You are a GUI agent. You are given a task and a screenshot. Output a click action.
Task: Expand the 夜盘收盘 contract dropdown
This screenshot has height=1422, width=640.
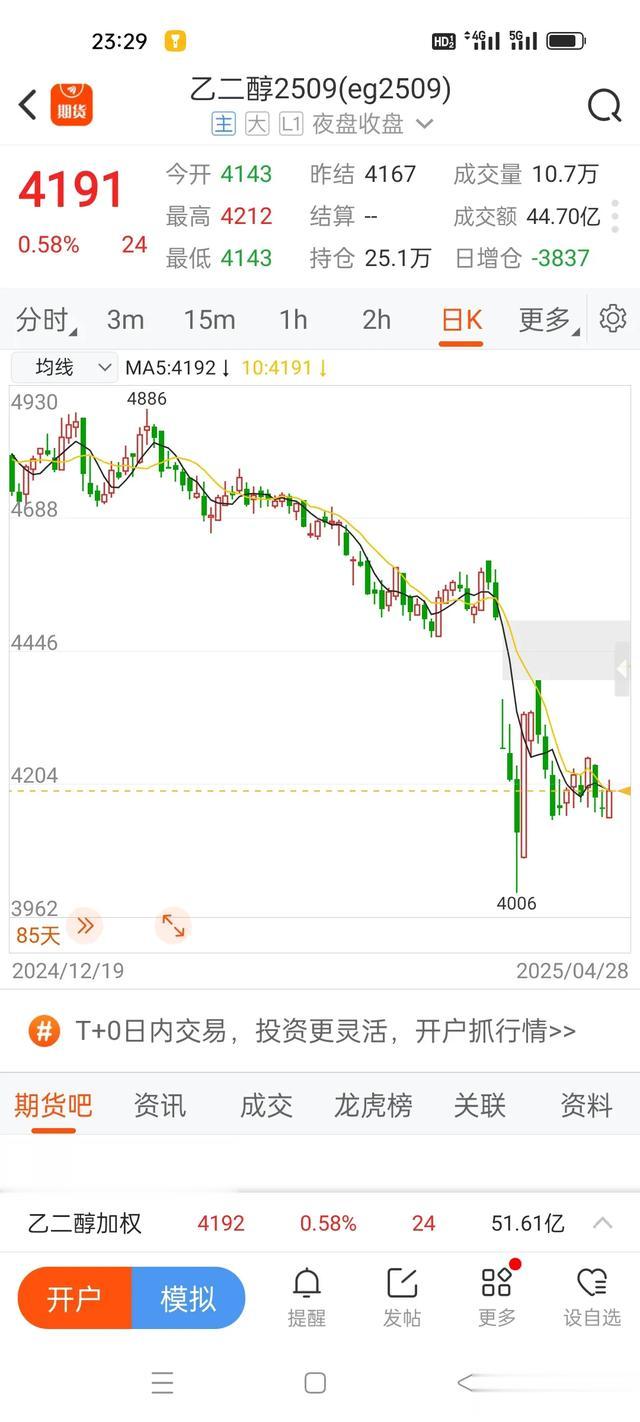tap(424, 124)
